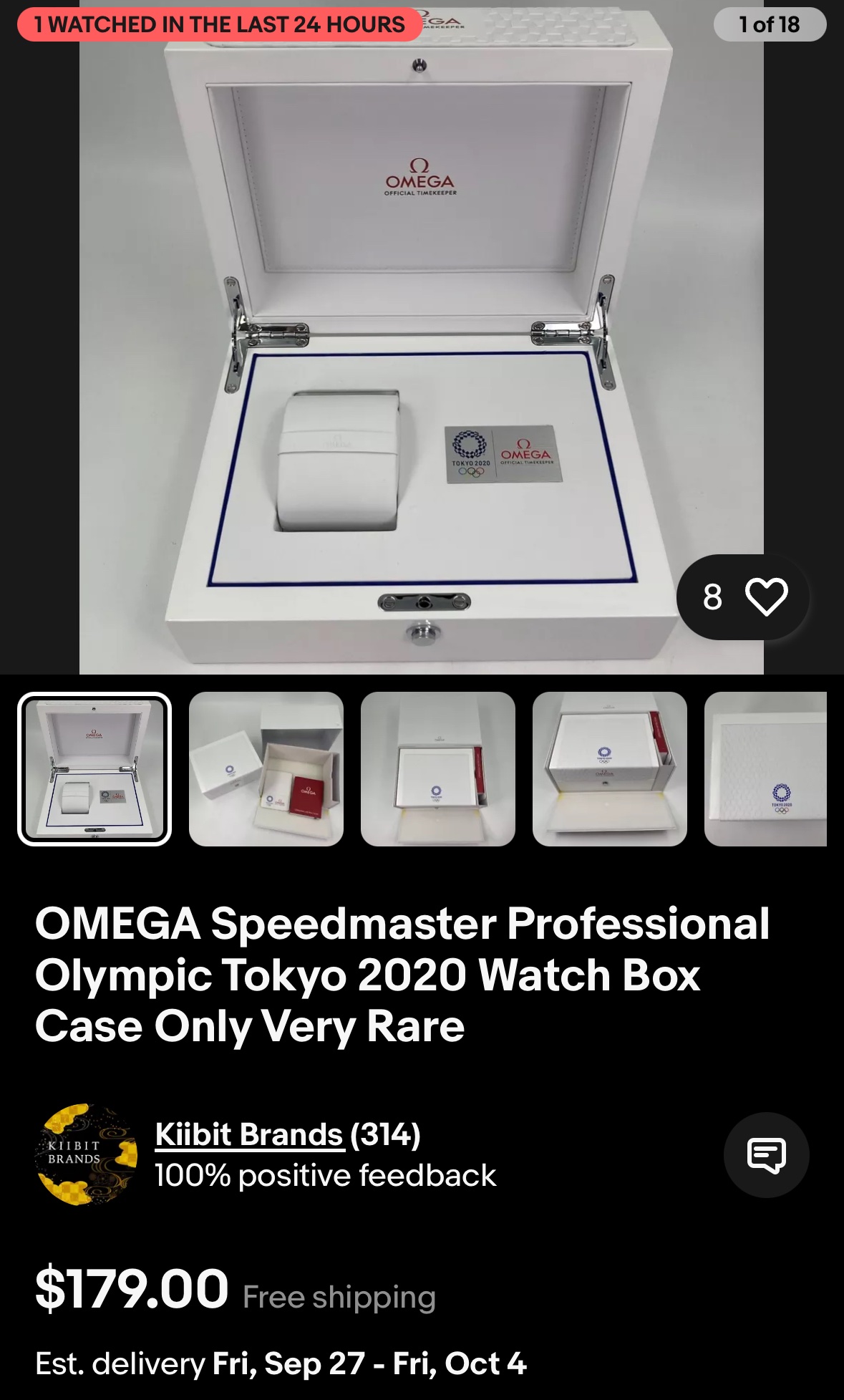The width and height of the screenshot is (844, 1400).
Task: Add this watch box to watchlist
Action: pos(765,597)
